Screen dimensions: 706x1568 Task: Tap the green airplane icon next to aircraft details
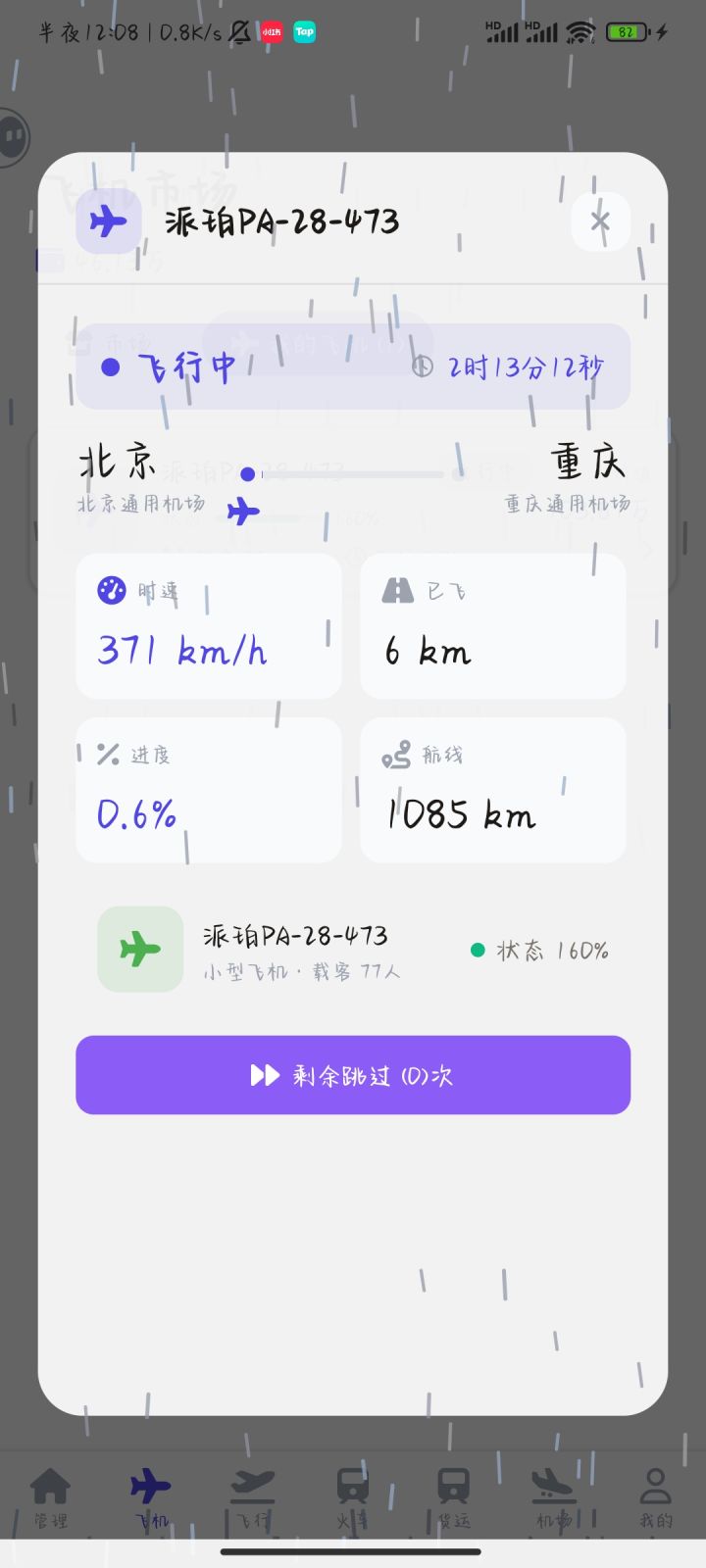140,949
